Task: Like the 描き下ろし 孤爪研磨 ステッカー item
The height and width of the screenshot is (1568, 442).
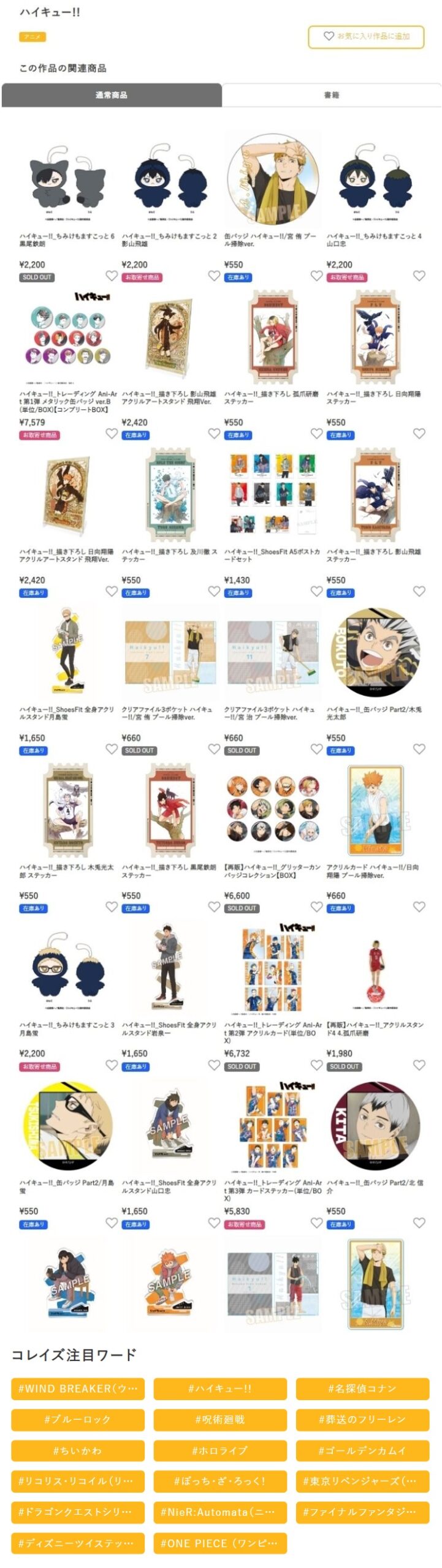Action: [316, 434]
